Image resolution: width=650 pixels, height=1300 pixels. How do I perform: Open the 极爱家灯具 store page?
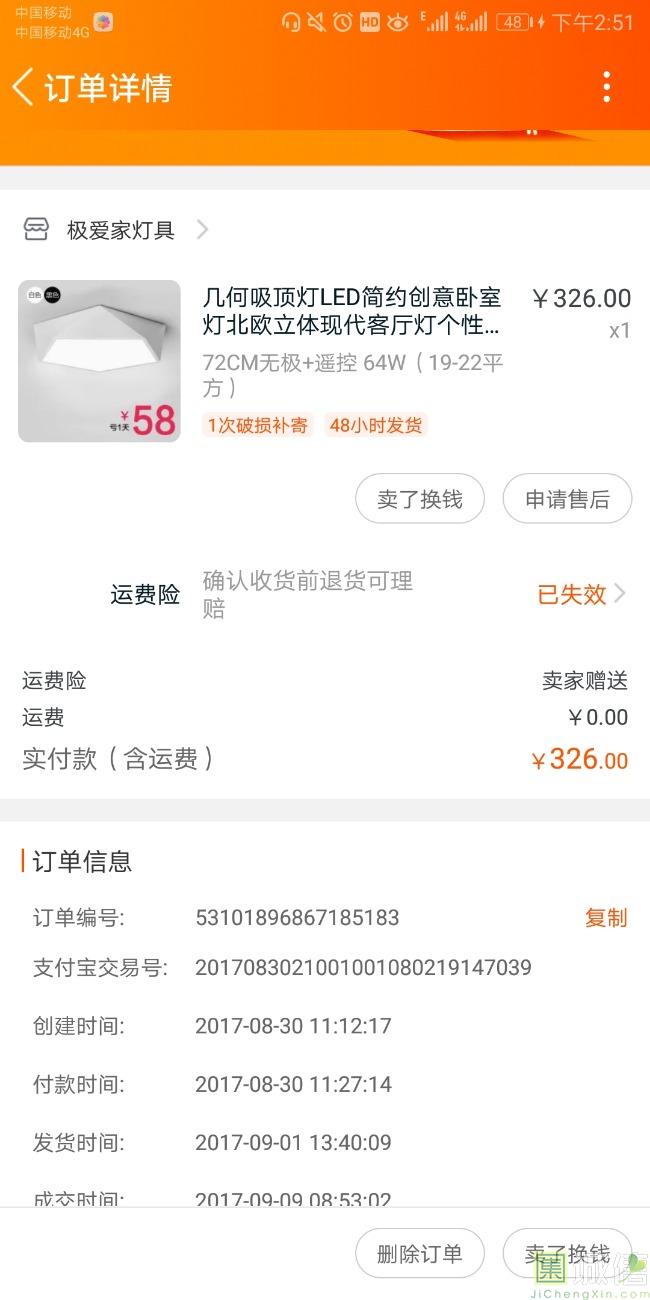[120, 230]
